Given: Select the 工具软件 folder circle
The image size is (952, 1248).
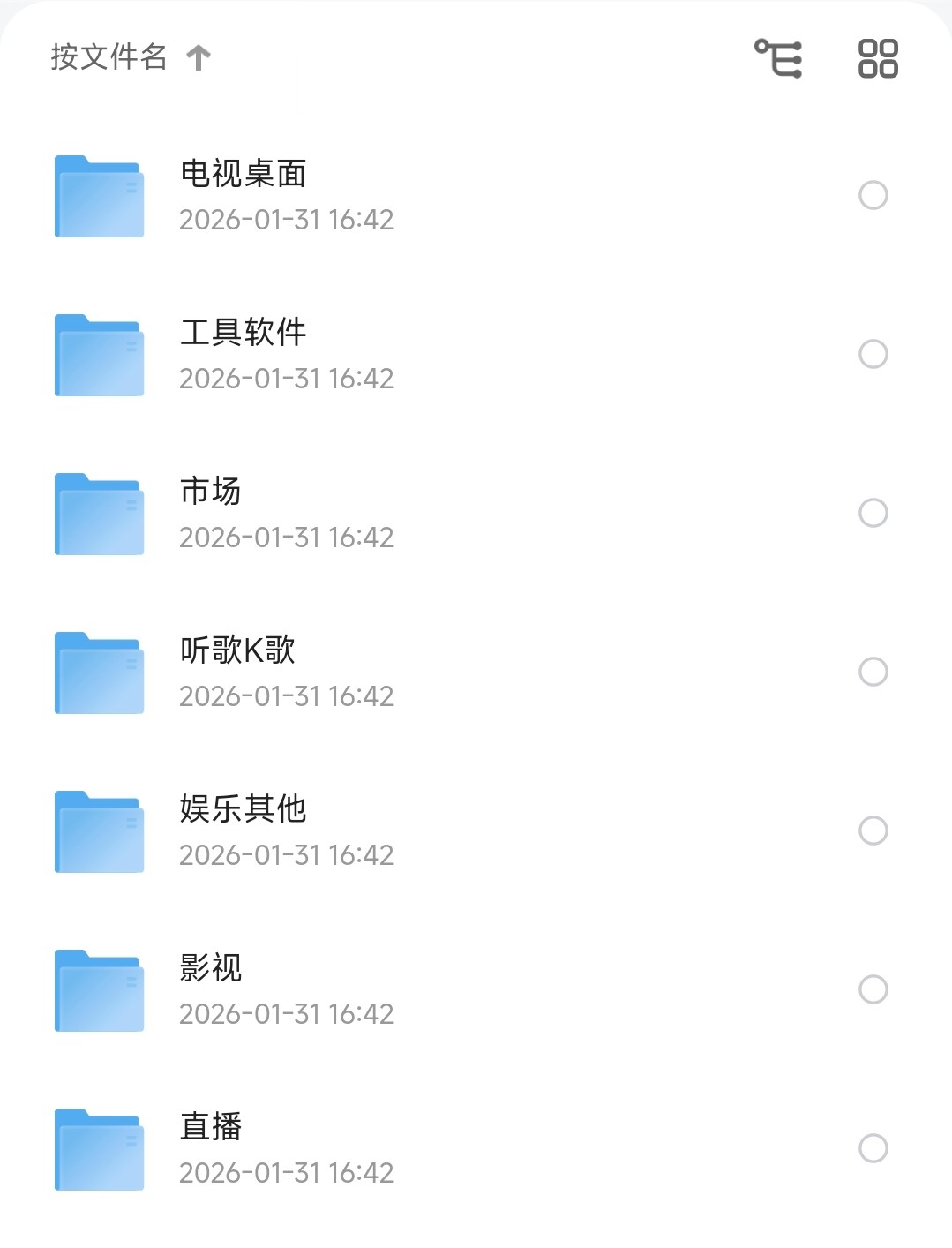Looking at the screenshot, I should (x=873, y=354).
